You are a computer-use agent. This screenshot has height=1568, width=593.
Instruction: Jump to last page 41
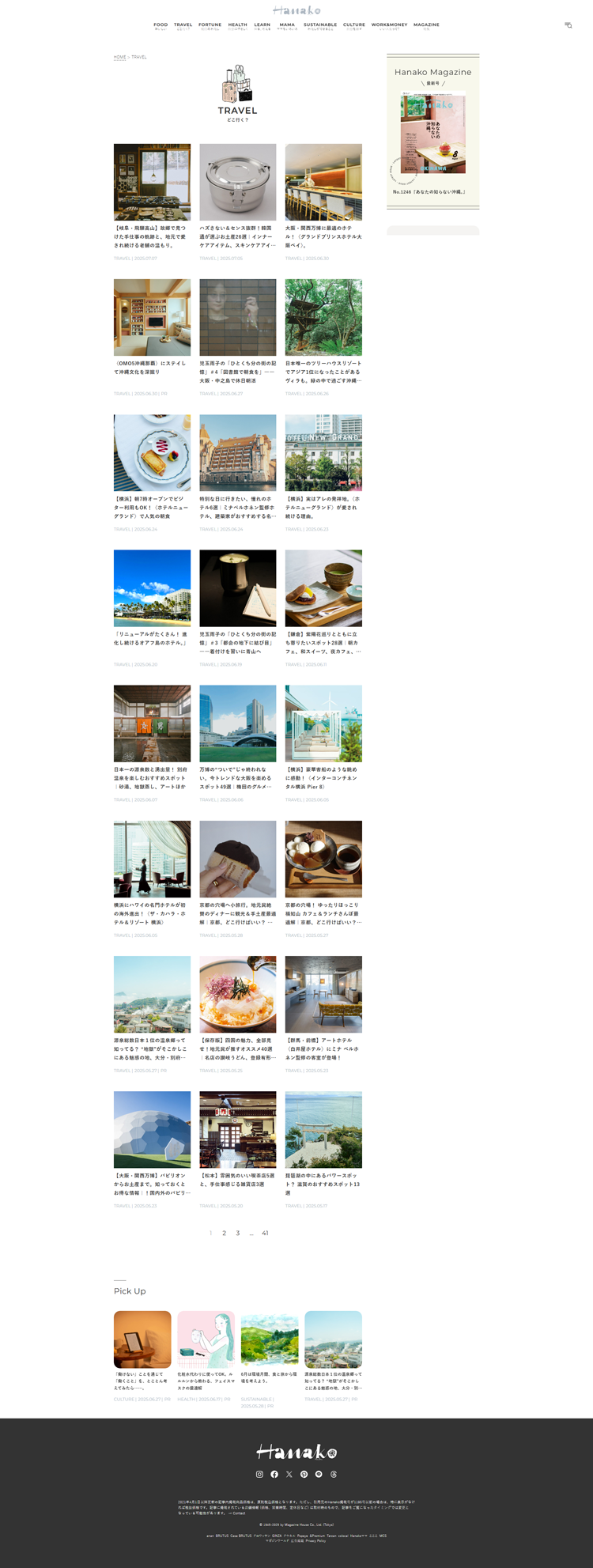265,1233
